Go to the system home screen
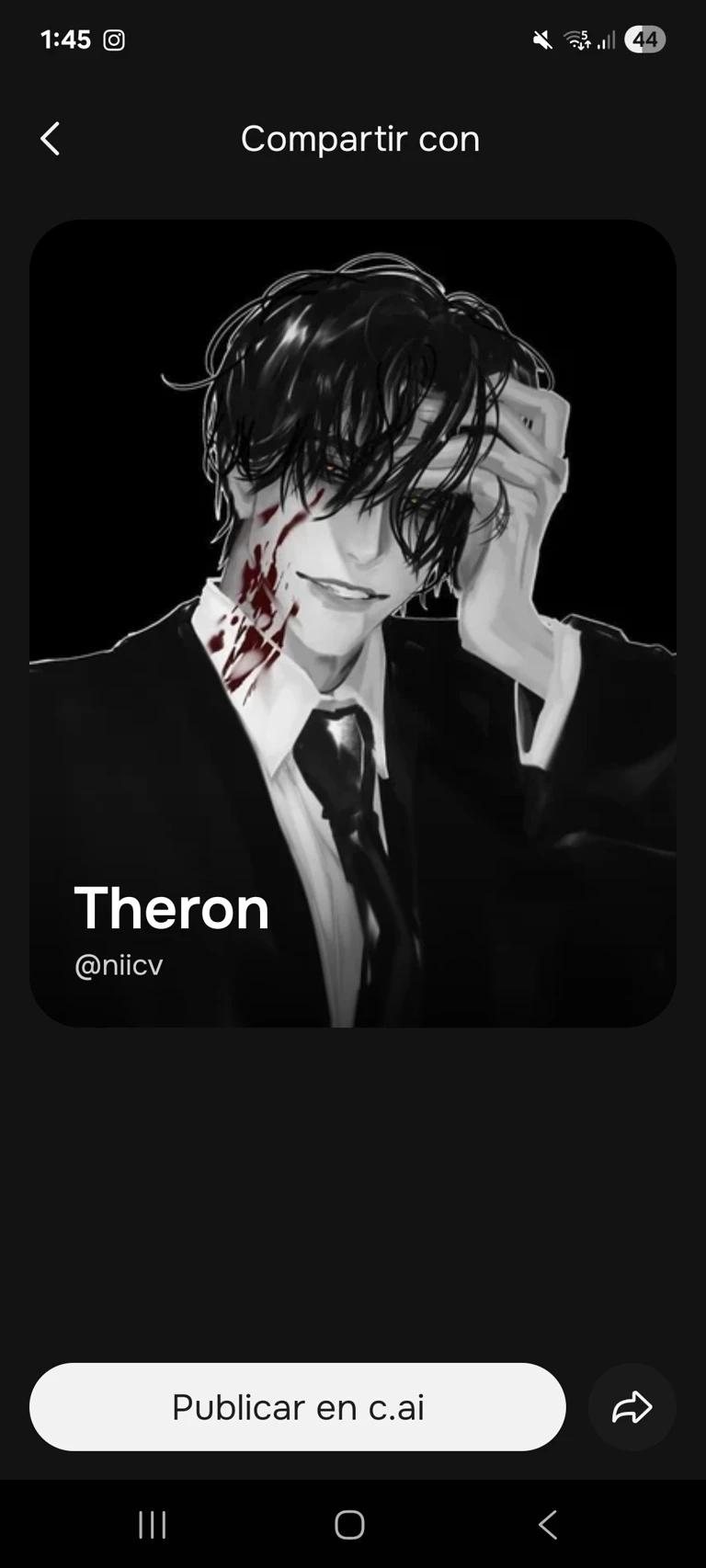 (x=349, y=1525)
